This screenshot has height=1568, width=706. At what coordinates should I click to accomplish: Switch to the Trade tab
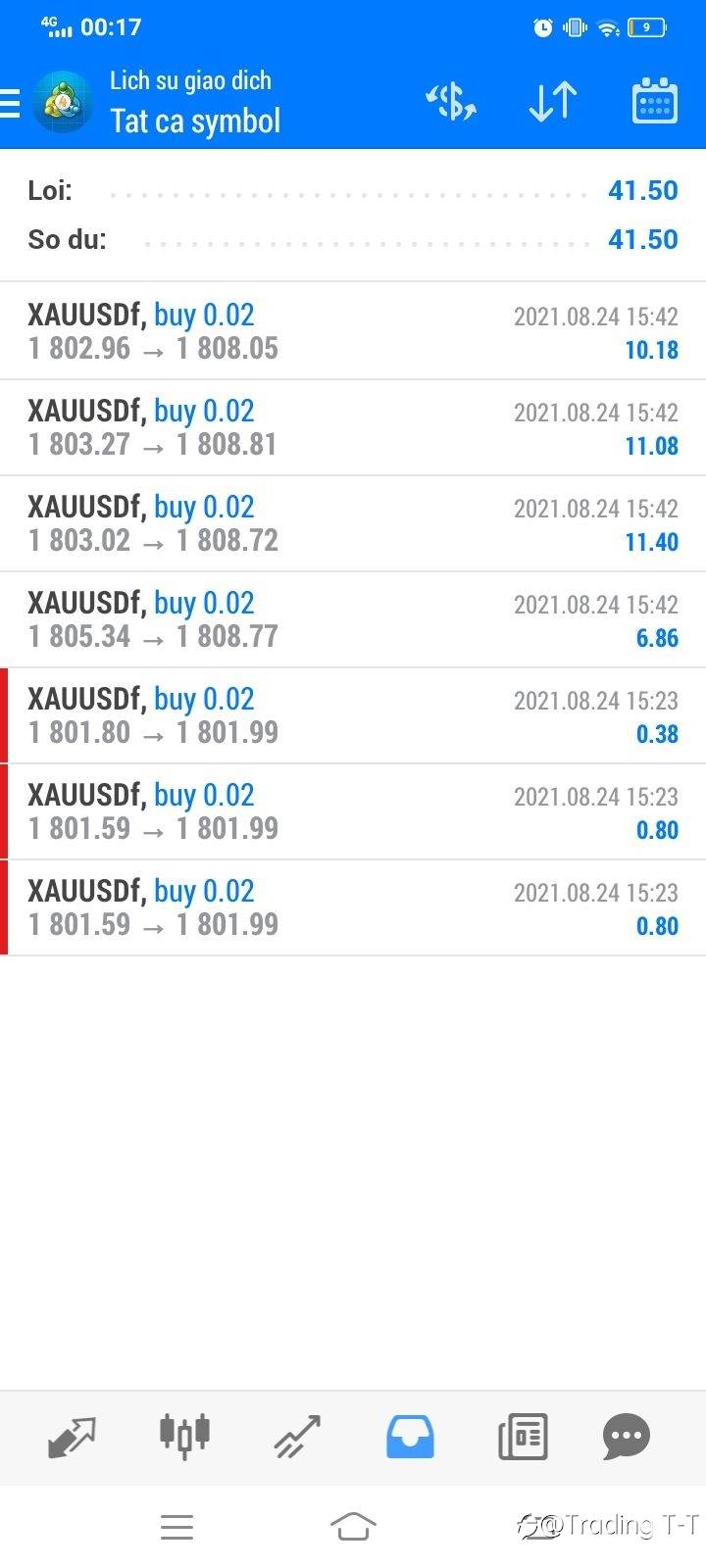pyautogui.click(x=297, y=1437)
